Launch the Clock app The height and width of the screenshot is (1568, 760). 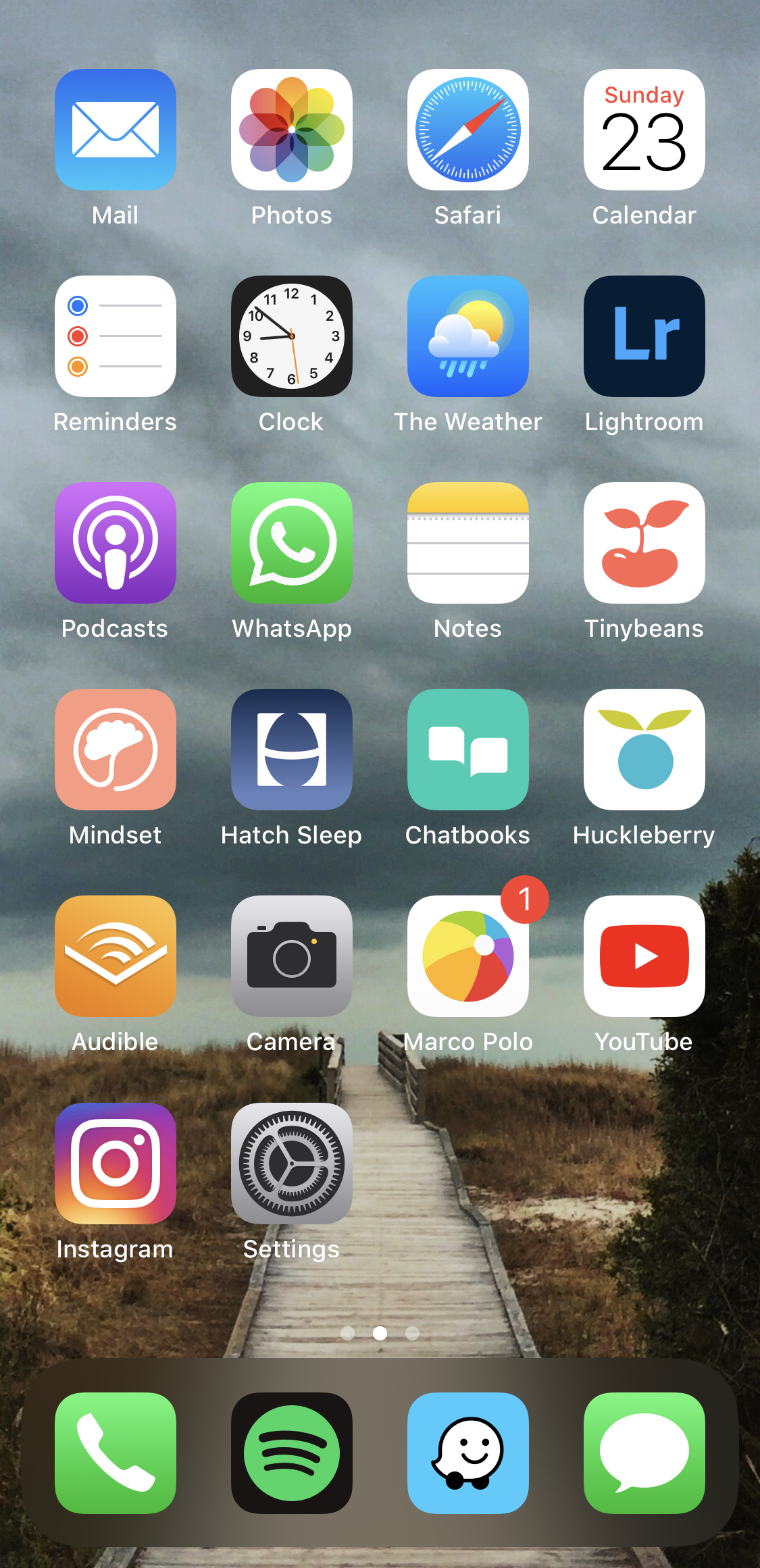click(x=292, y=336)
